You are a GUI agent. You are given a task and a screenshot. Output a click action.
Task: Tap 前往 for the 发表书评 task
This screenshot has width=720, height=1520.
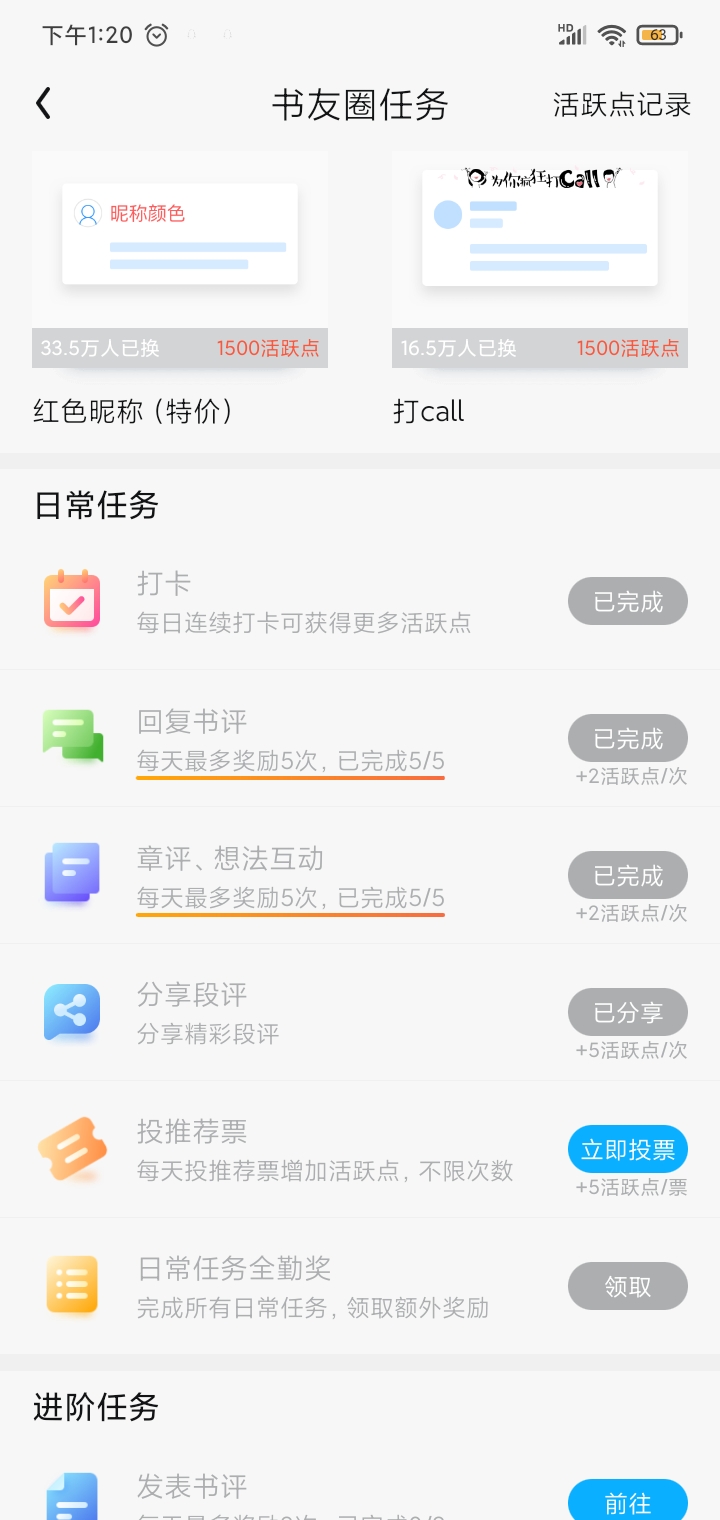click(x=628, y=1500)
